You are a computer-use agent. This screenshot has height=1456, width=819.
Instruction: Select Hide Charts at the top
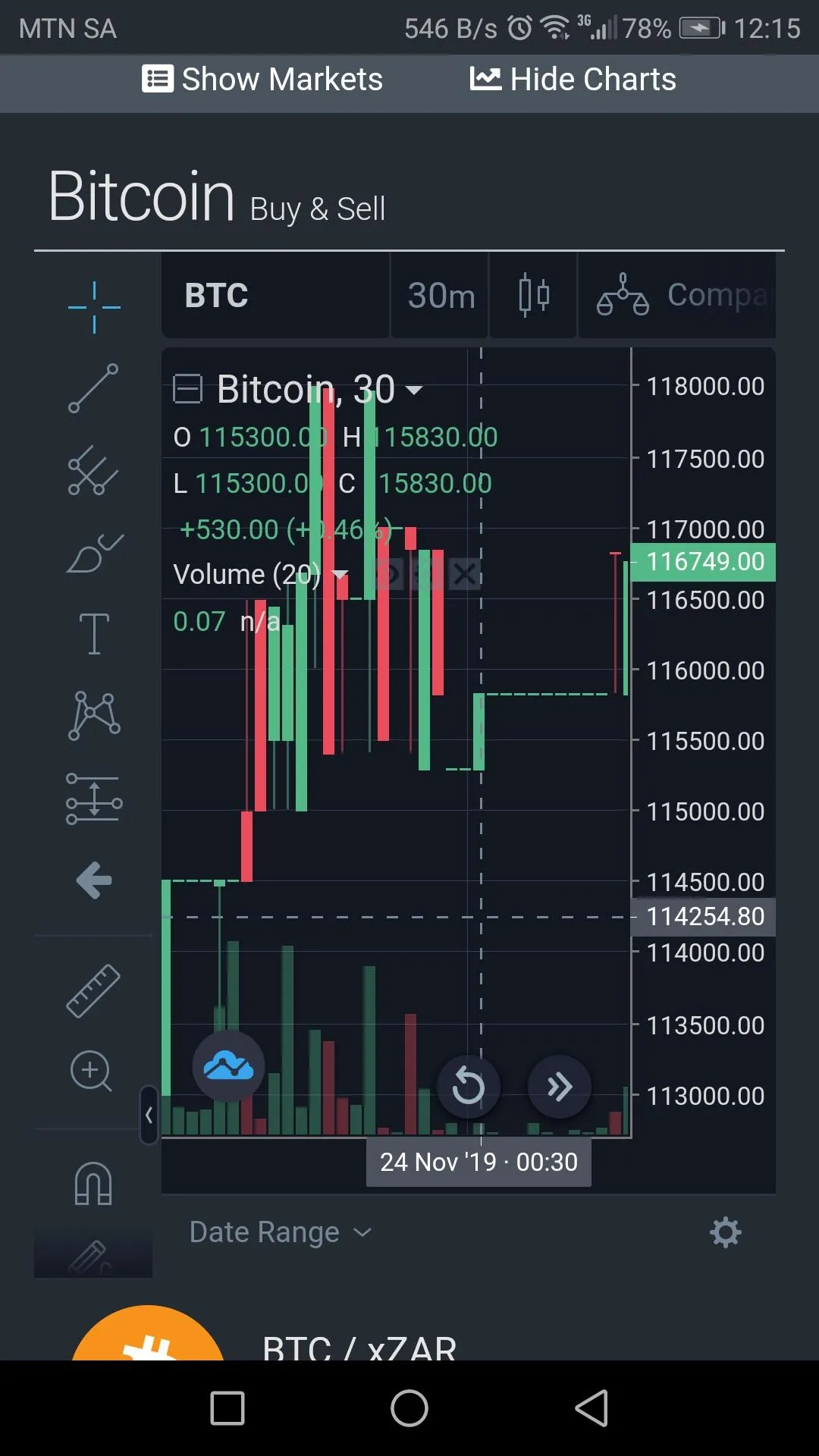(573, 79)
